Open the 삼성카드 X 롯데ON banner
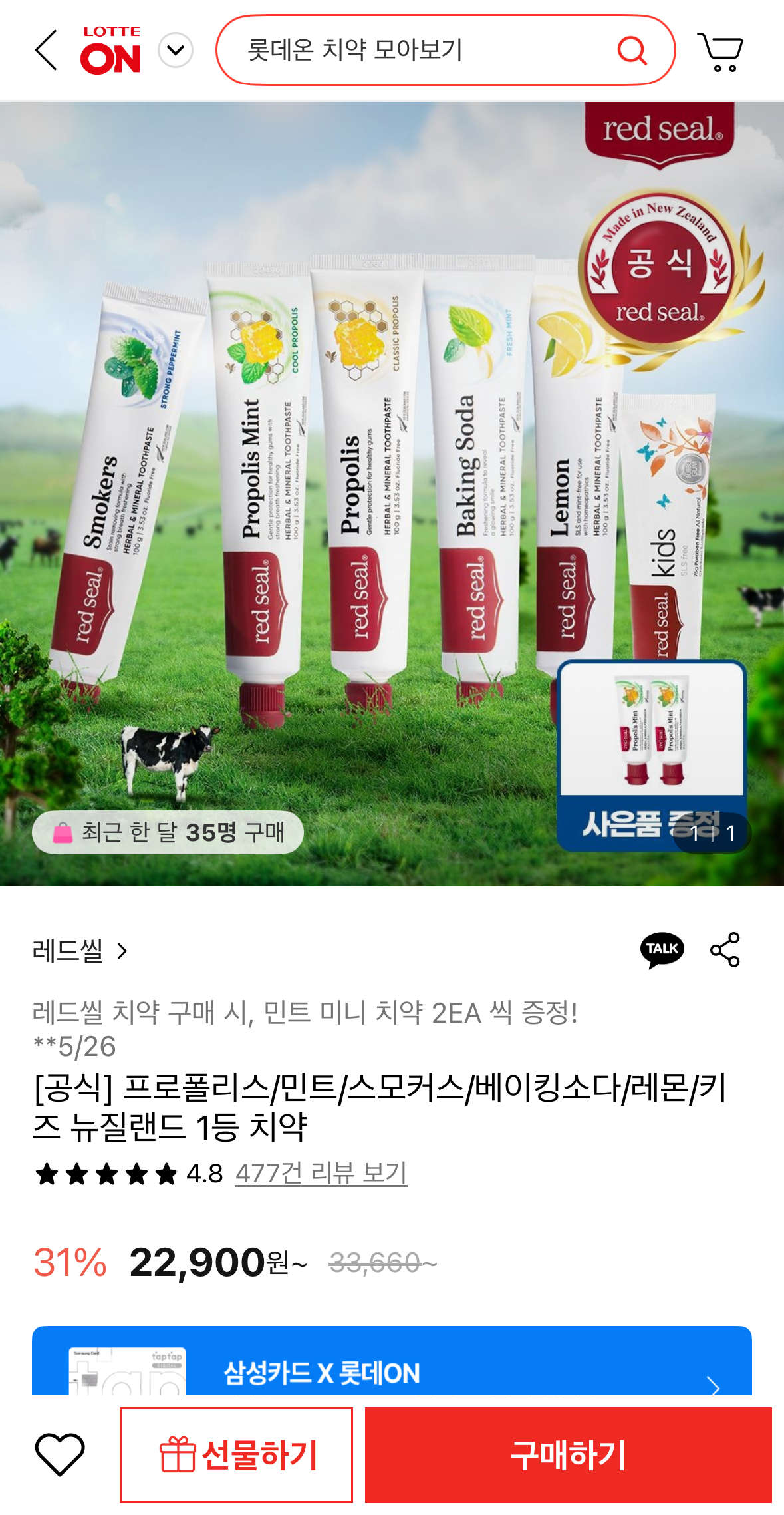 point(392,1364)
